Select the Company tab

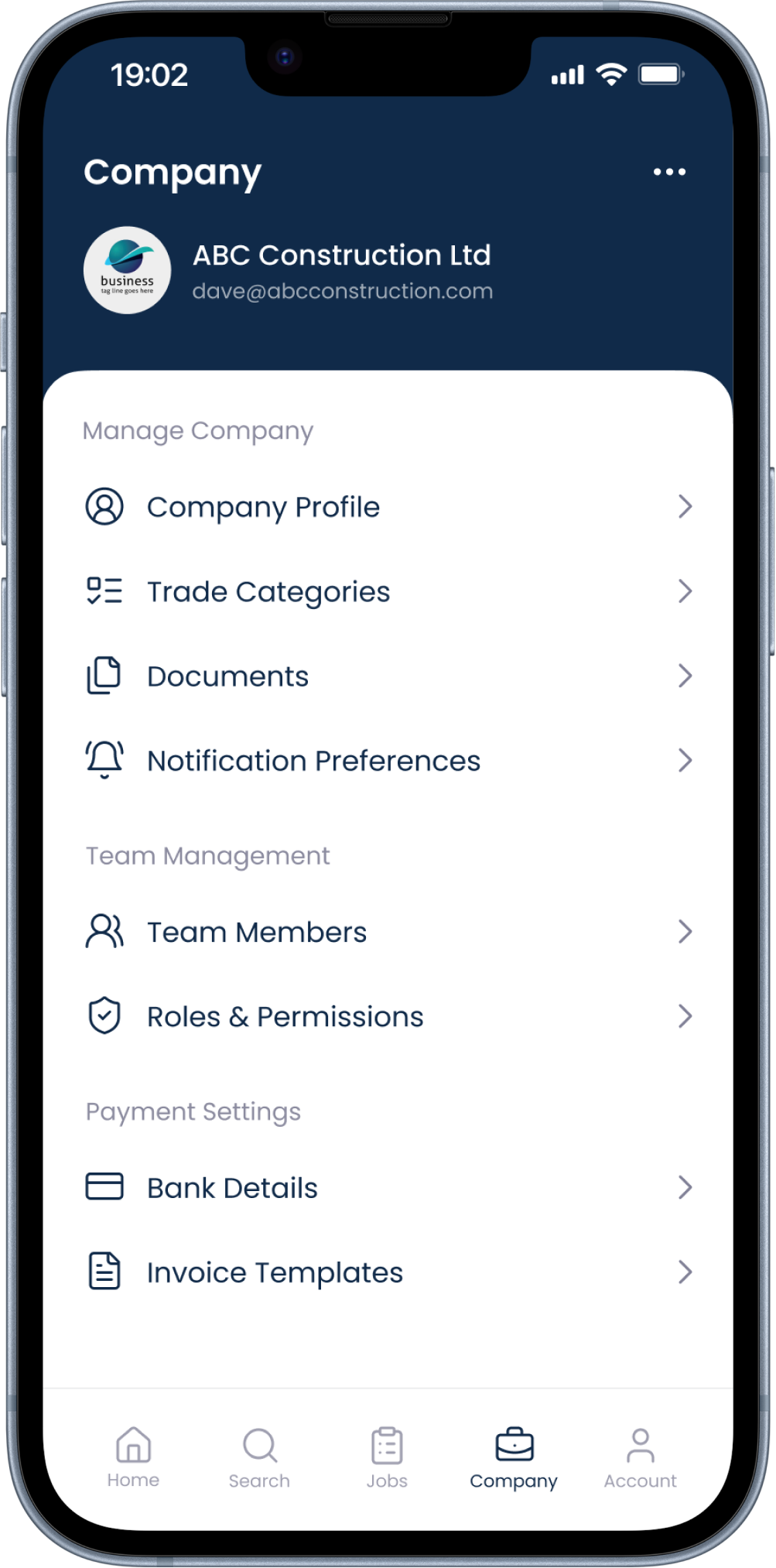pos(514,1457)
